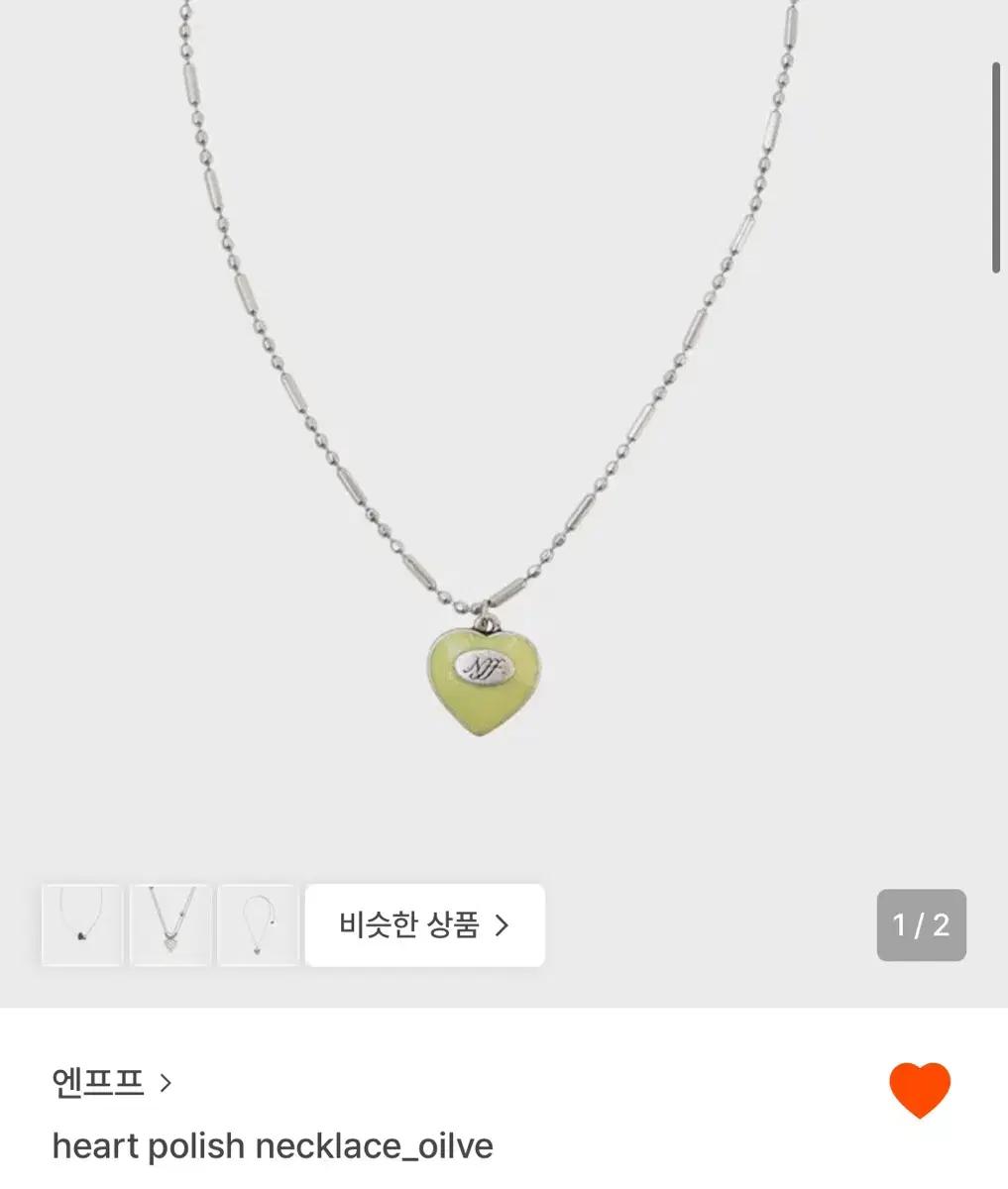Advance to photo 2 via the image counter

tap(921, 925)
